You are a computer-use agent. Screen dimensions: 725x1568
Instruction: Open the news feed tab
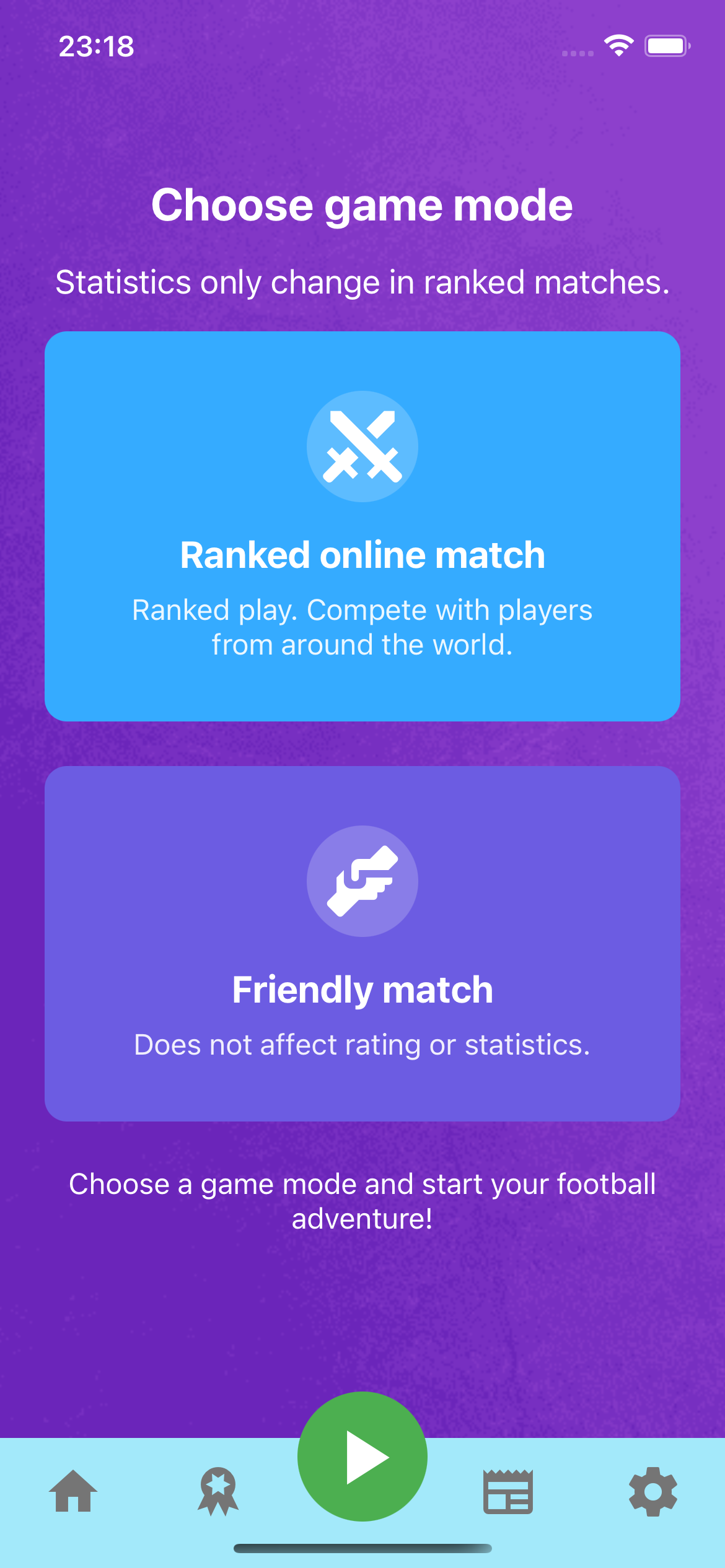[507, 1491]
